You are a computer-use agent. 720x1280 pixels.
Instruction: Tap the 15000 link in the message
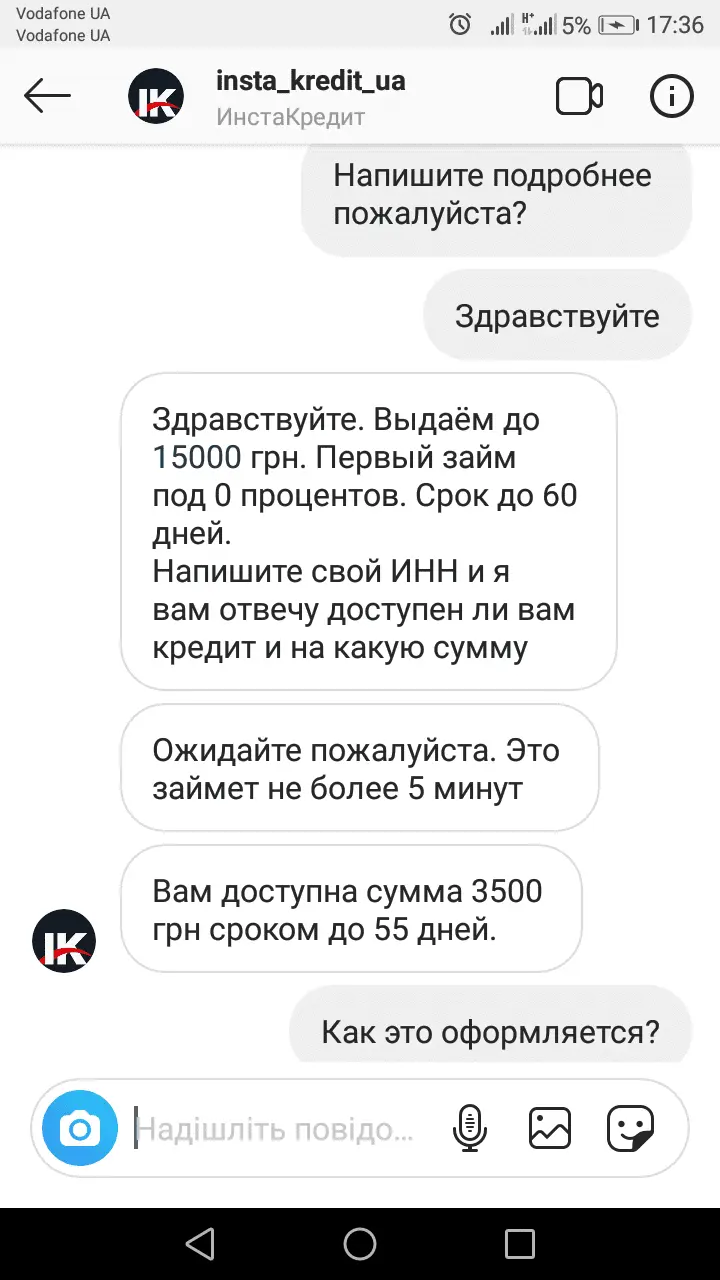click(x=197, y=458)
